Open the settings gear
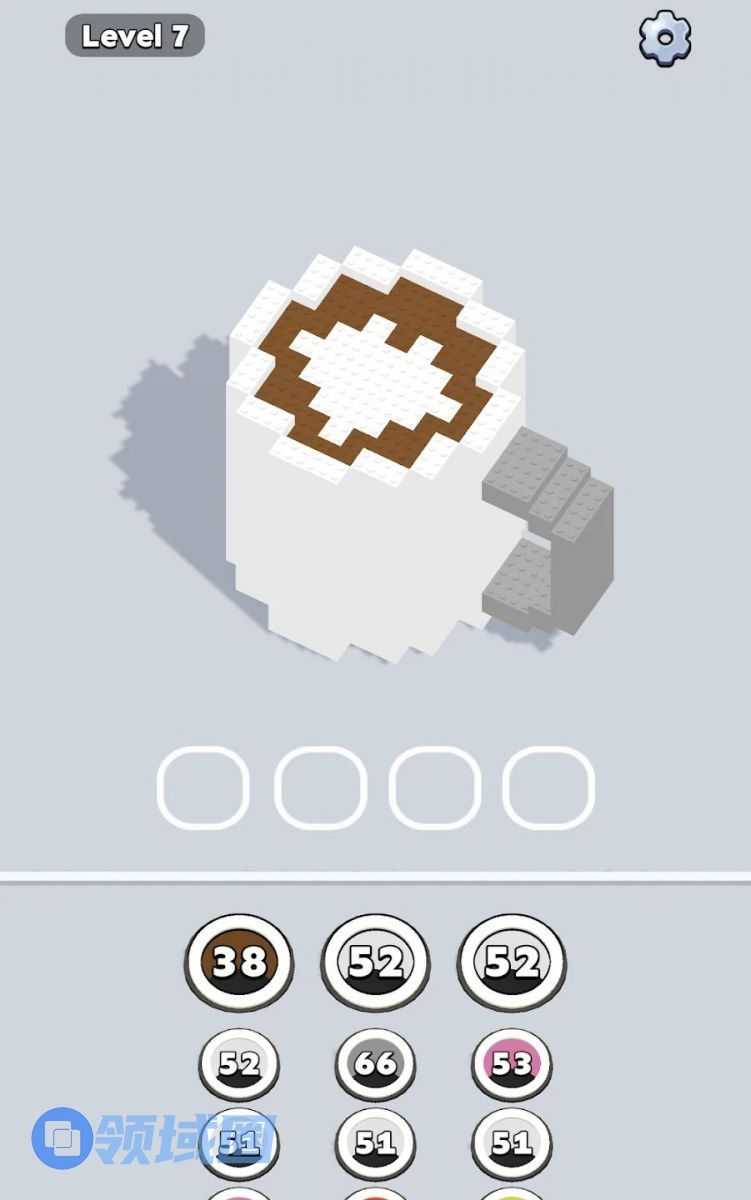 665,37
